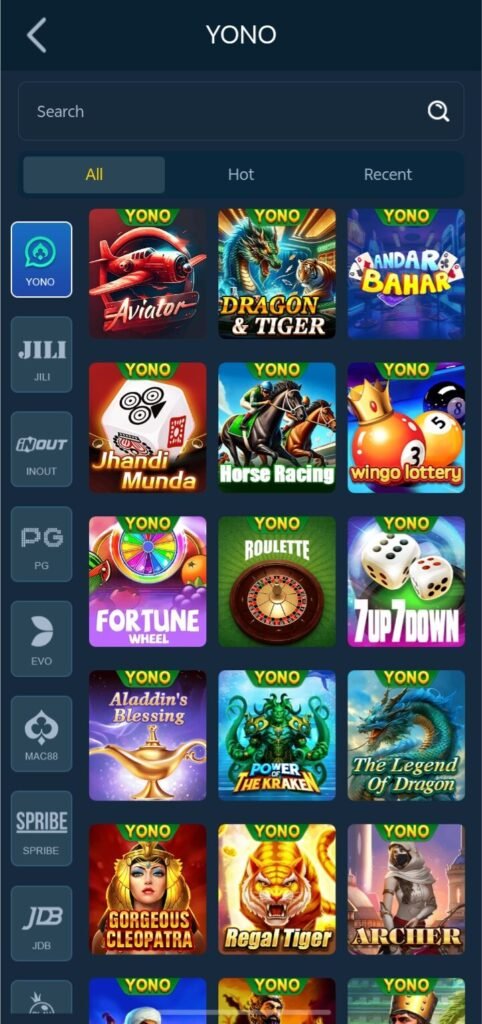Switch to the Recent tab
This screenshot has width=482, height=1024.
click(x=387, y=174)
